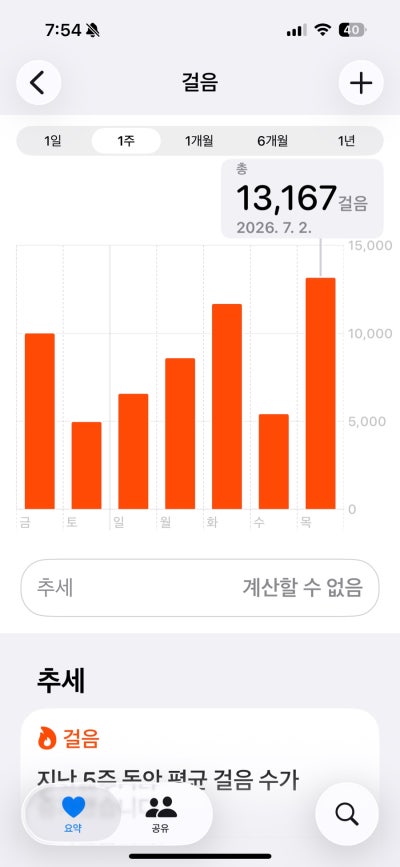Image resolution: width=400 pixels, height=867 pixels.
Task: Go back using the top-left arrow
Action: 38,83
